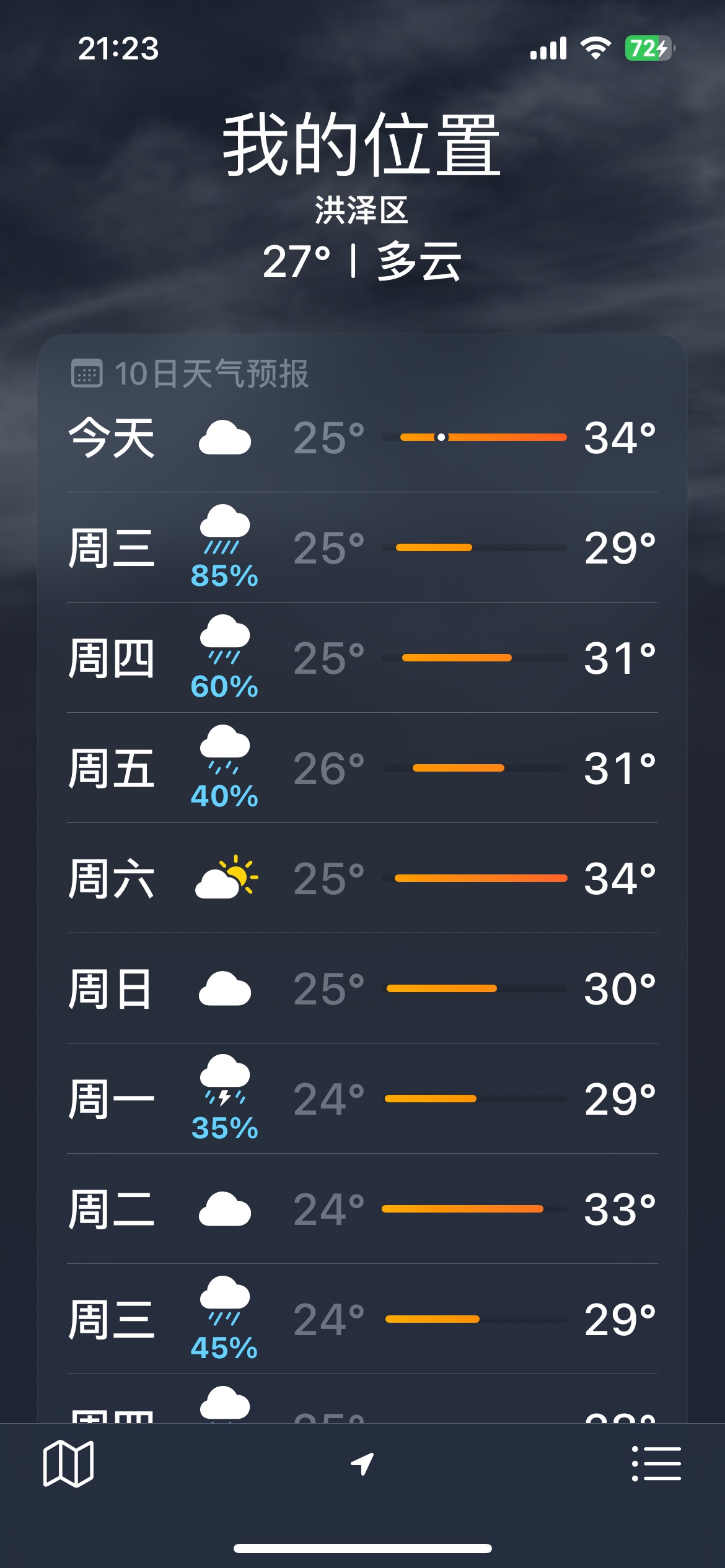
Task: Open the 周日 forecast row
Action: pyautogui.click(x=362, y=988)
